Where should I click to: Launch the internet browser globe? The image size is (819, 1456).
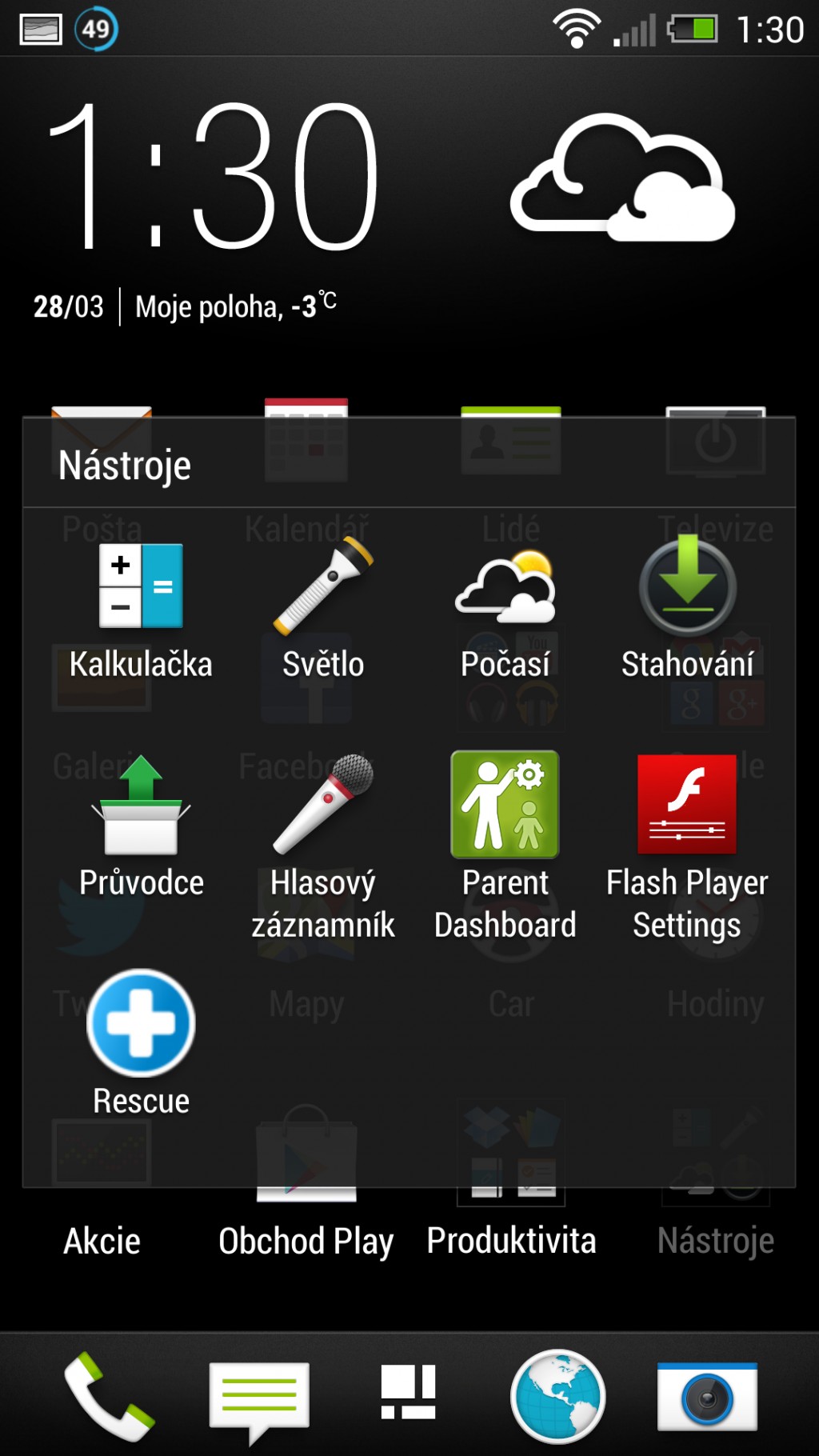557,1396
